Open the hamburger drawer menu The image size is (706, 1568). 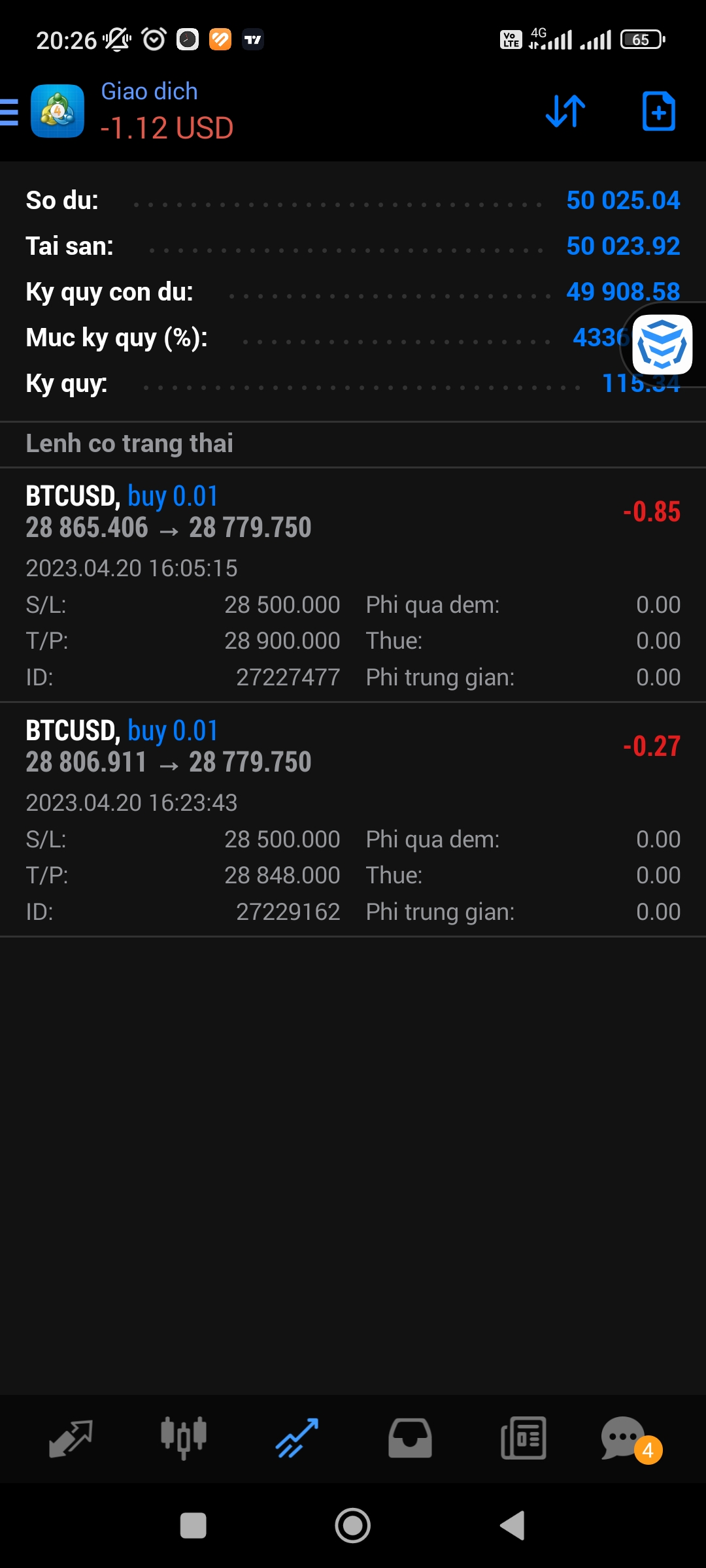point(9,112)
